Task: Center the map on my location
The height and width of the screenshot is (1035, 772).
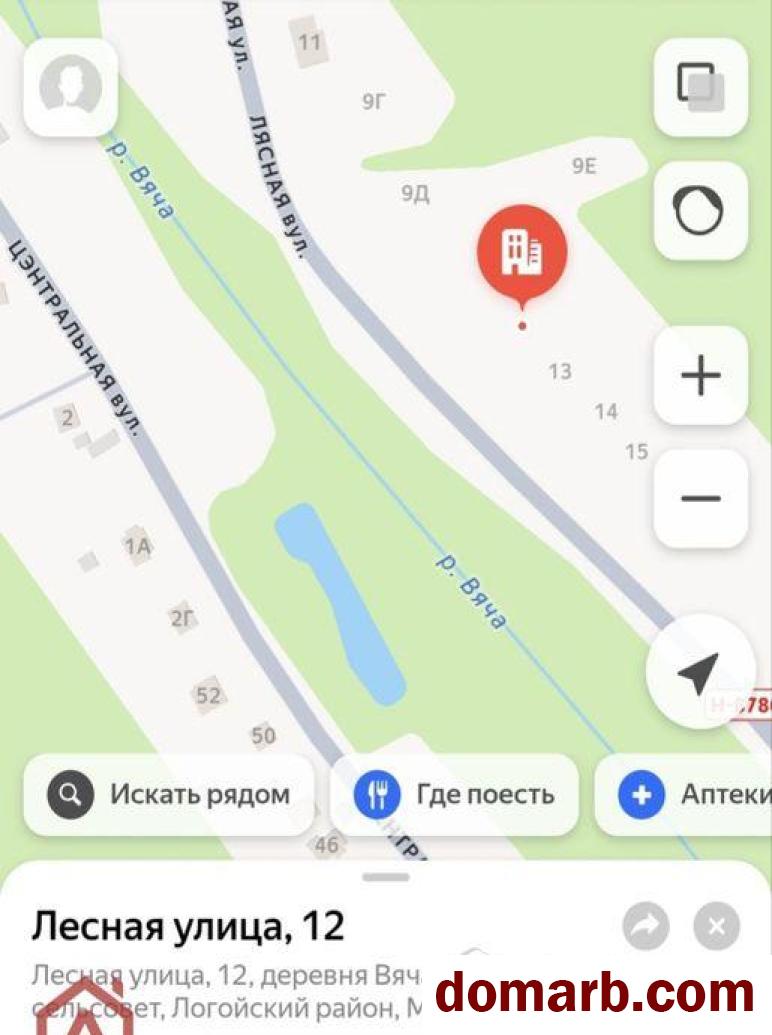Action: tap(699, 675)
